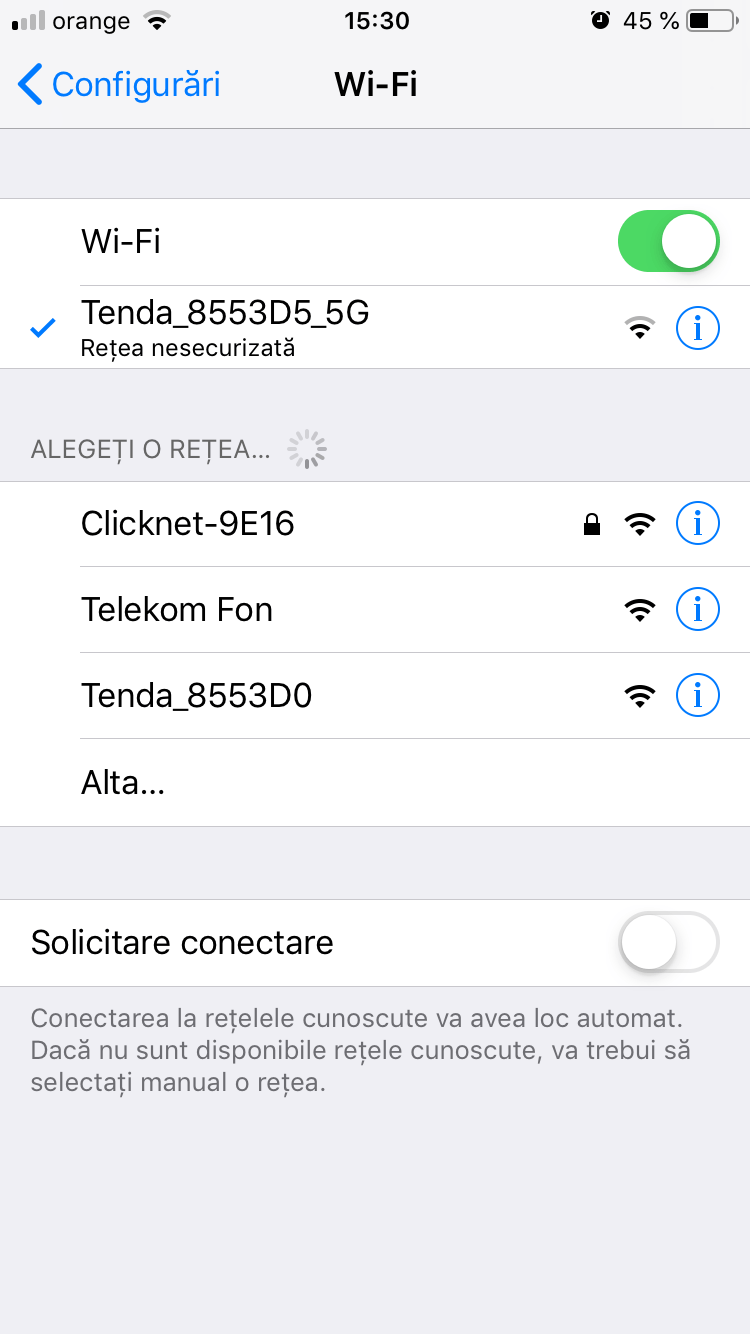
Task: Turn off the Wi-Fi switch
Action: pyautogui.click(x=668, y=242)
